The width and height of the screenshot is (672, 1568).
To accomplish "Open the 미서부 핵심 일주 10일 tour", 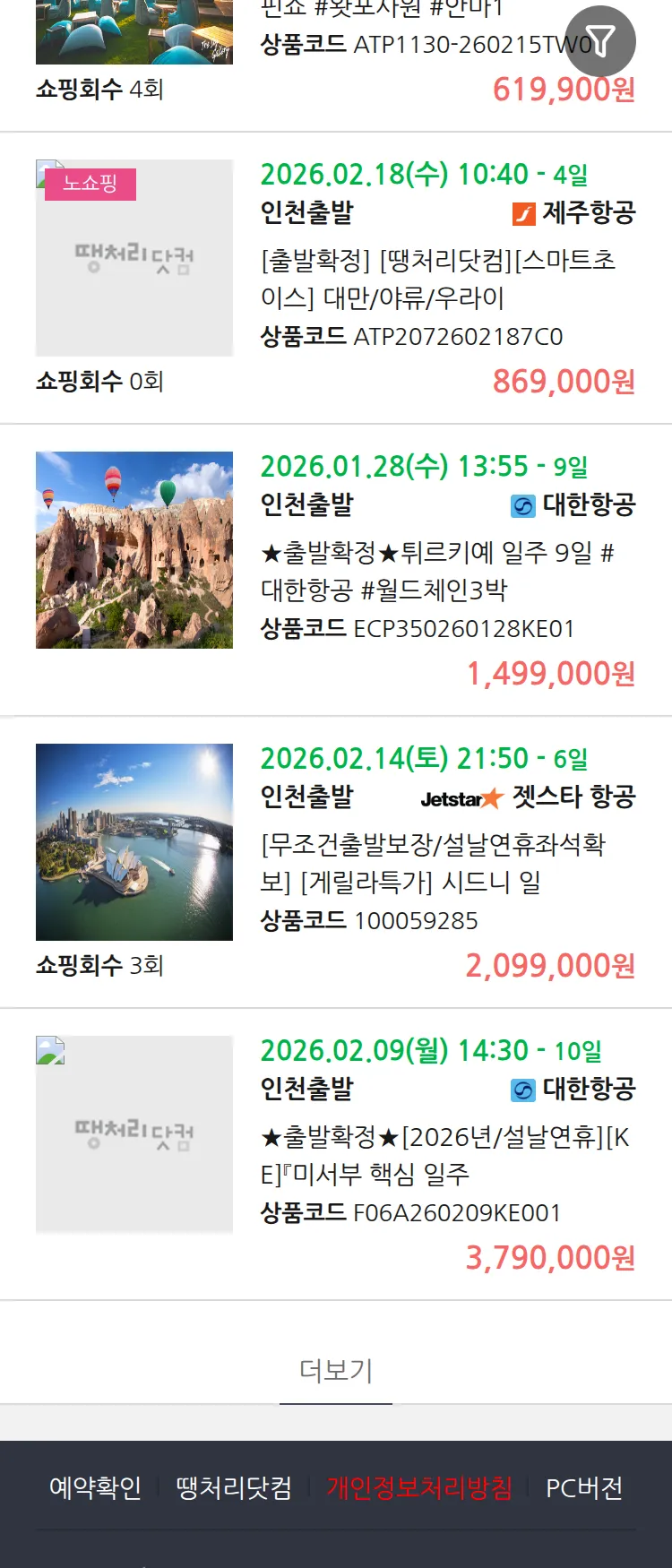I will (x=444, y=1155).
